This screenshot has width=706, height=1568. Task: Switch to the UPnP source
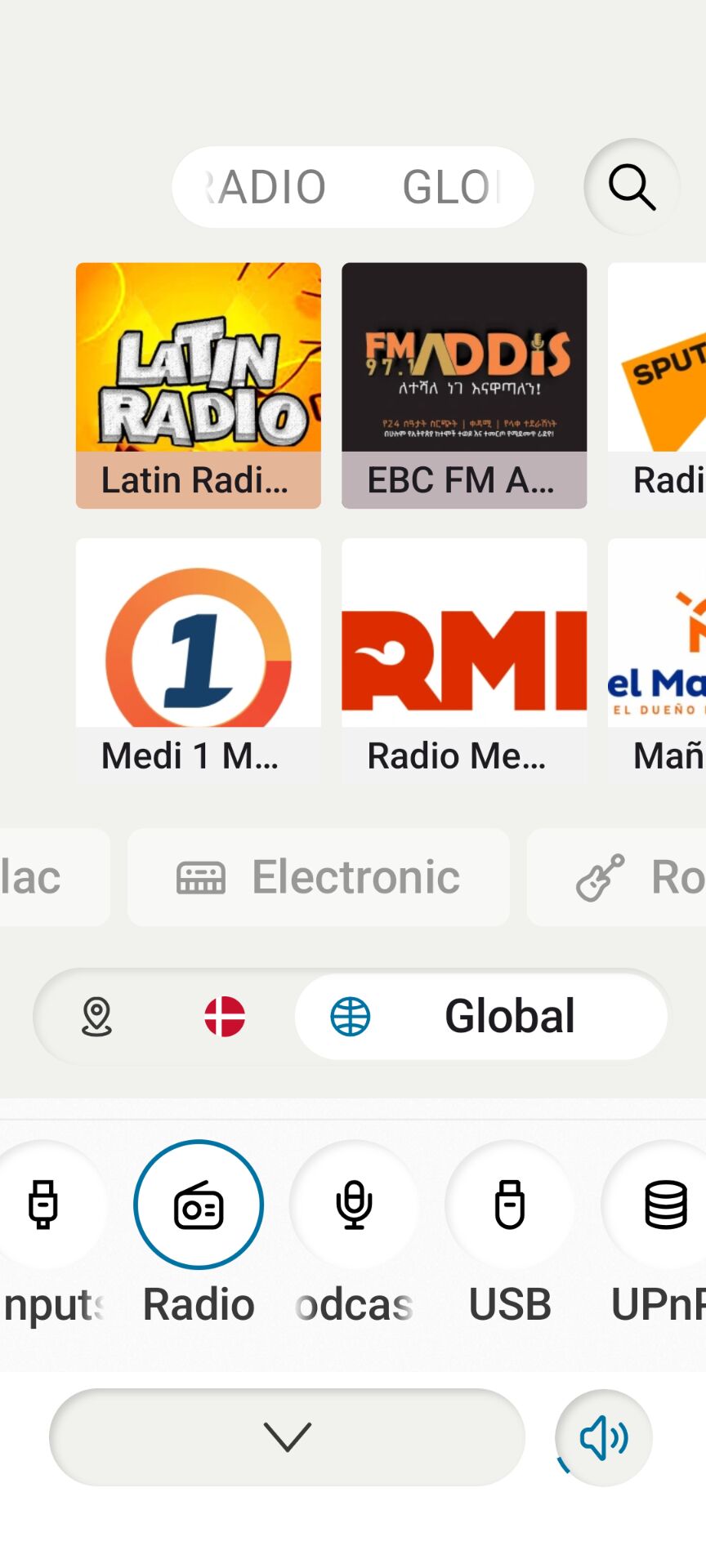pyautogui.click(x=664, y=1205)
